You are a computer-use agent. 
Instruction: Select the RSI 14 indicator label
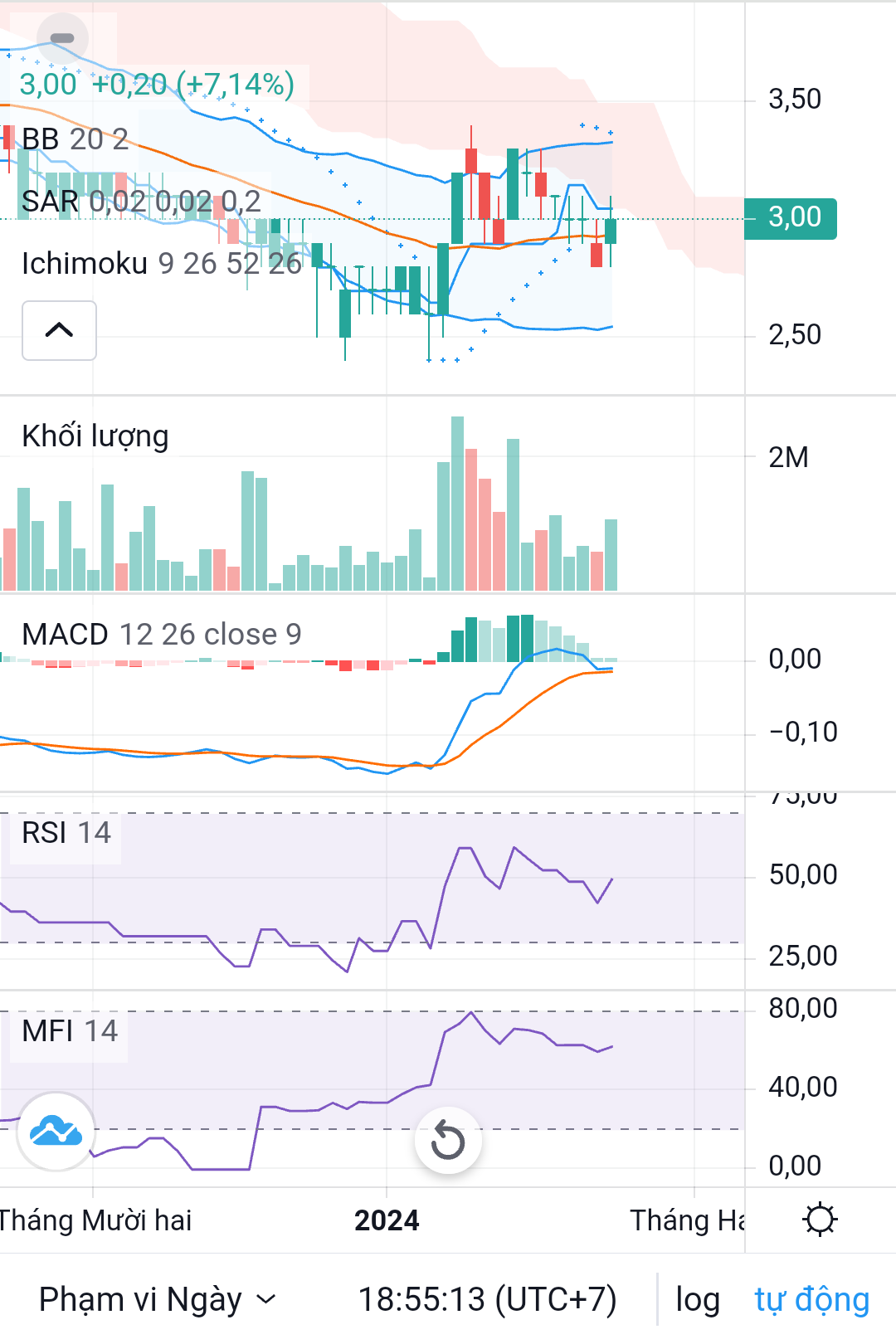[66, 833]
